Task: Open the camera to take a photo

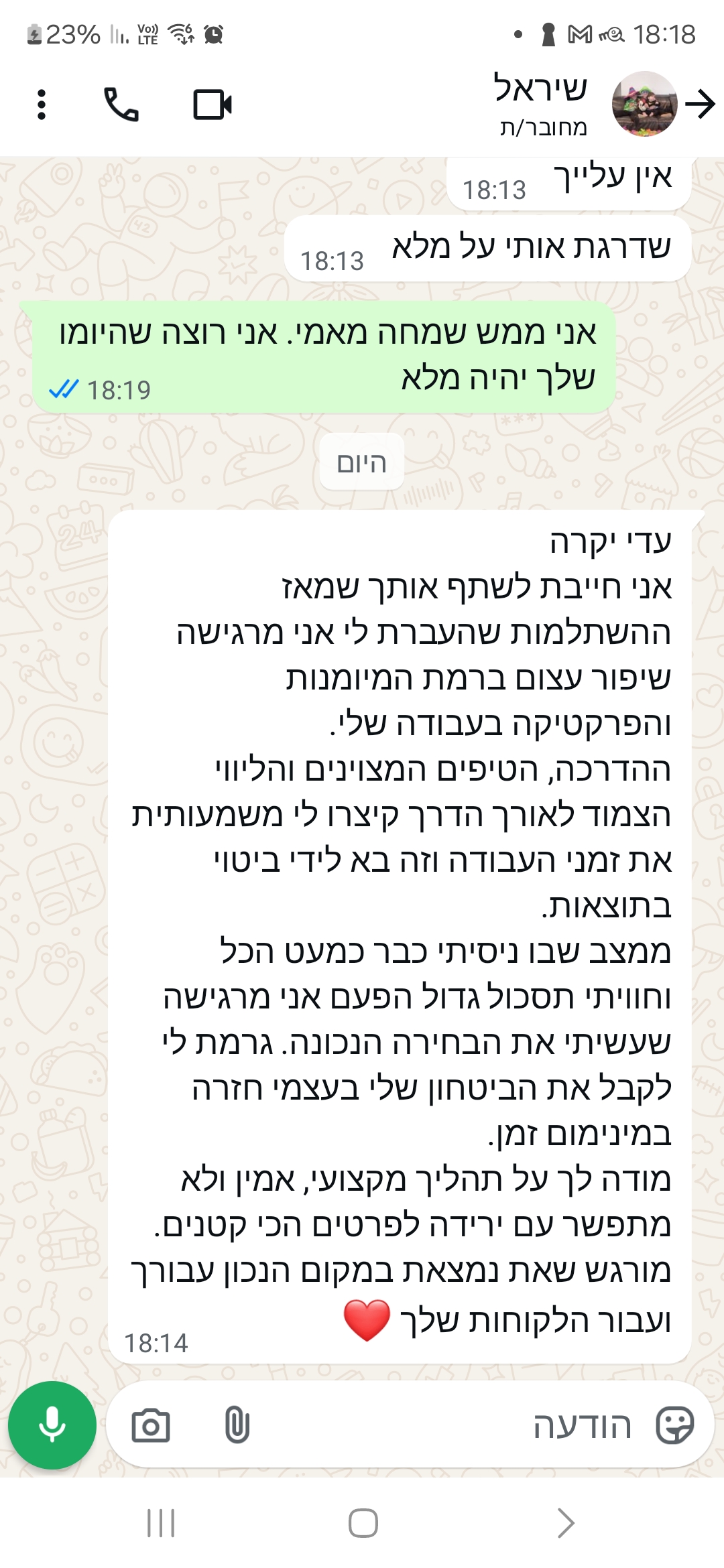Action: click(151, 1425)
